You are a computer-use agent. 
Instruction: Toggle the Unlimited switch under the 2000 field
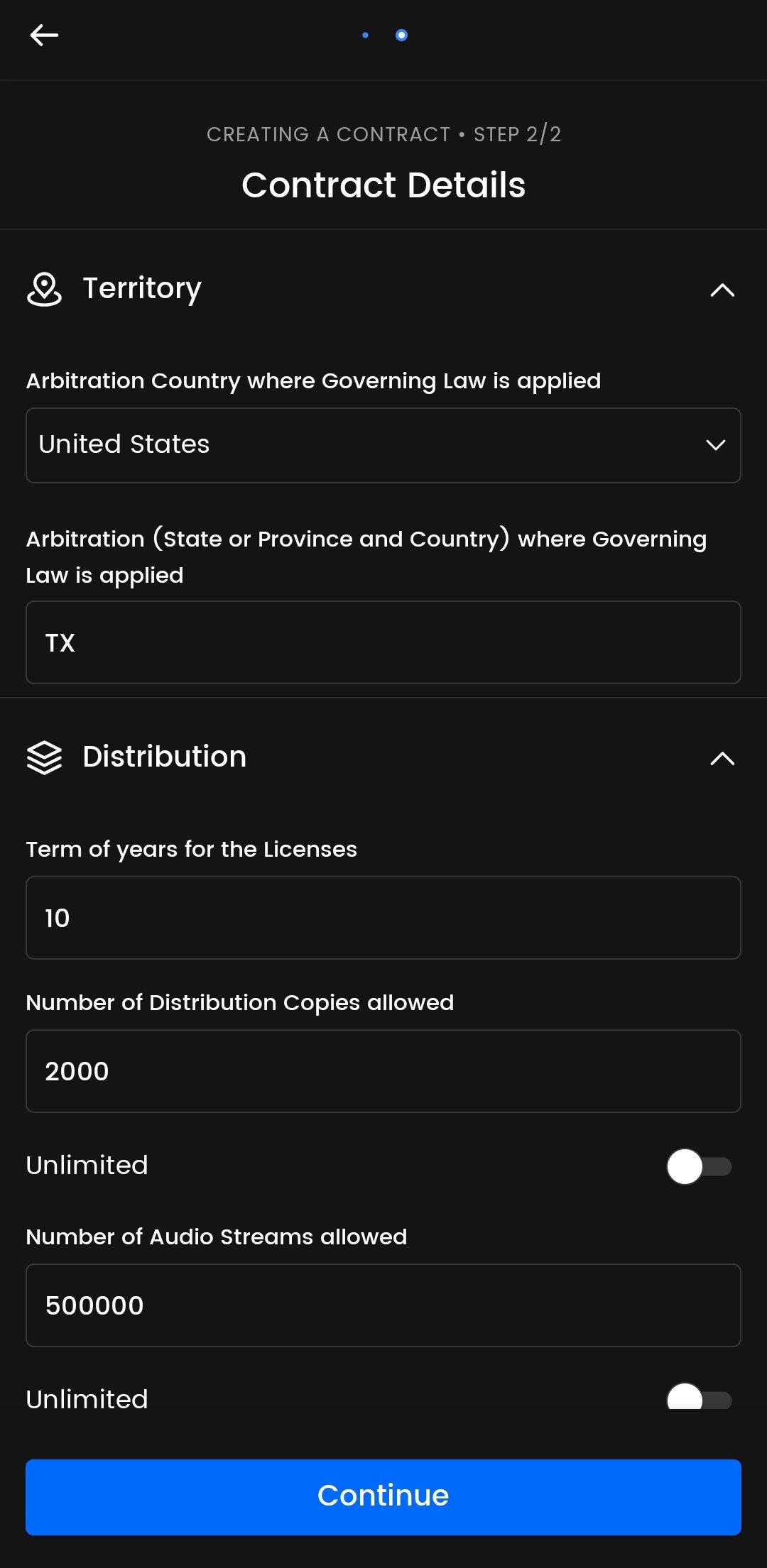click(700, 1165)
